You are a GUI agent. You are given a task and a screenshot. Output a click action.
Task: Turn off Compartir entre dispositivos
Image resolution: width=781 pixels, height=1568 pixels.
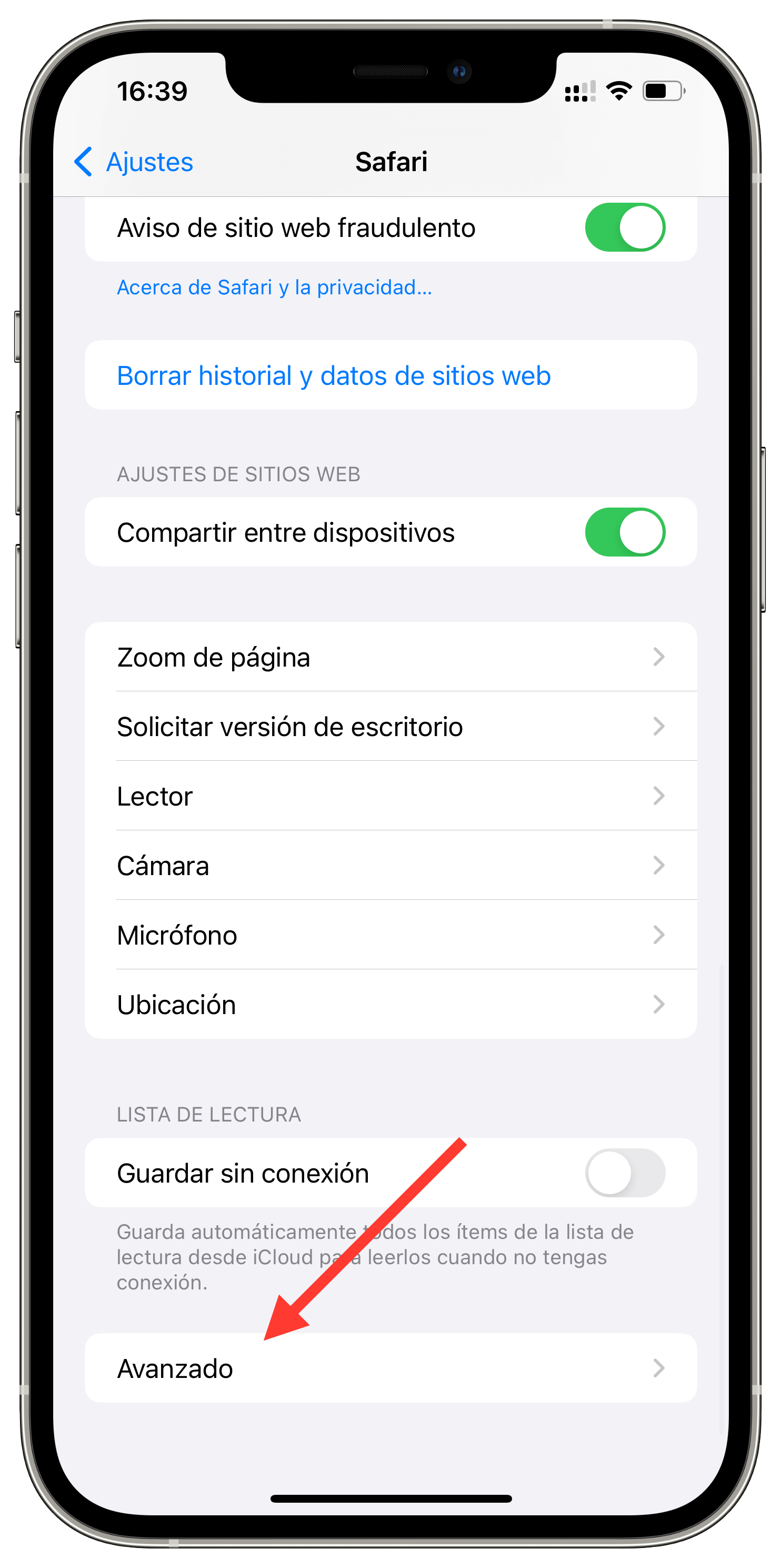coord(625,533)
